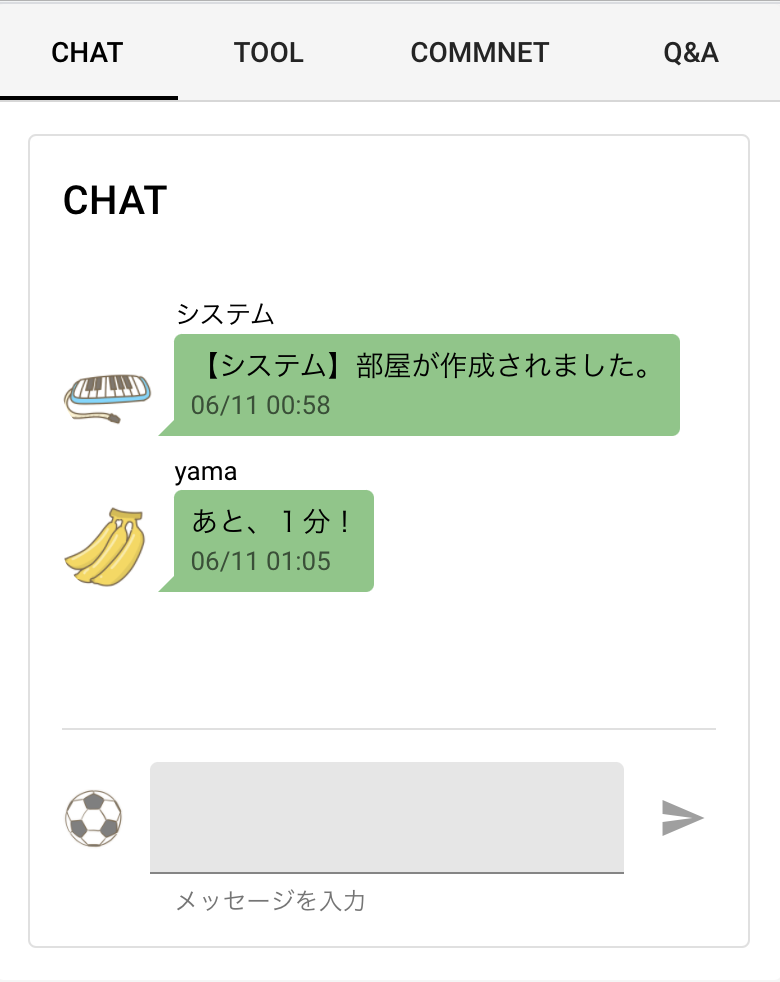Focus the message input field

[x=386, y=817]
